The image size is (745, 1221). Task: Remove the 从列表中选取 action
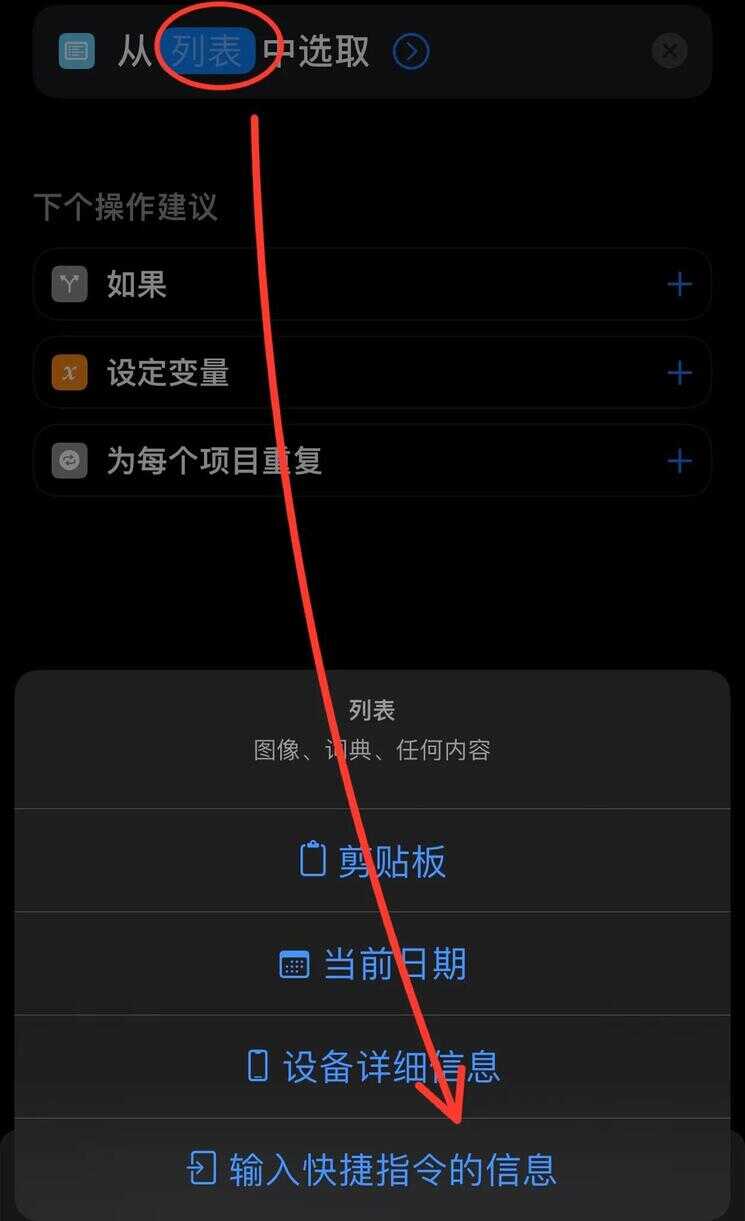(x=669, y=51)
